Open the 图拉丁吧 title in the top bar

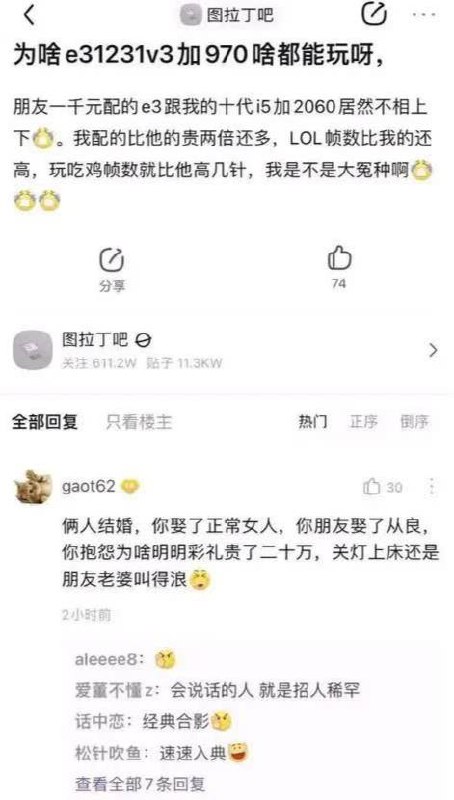point(228,15)
